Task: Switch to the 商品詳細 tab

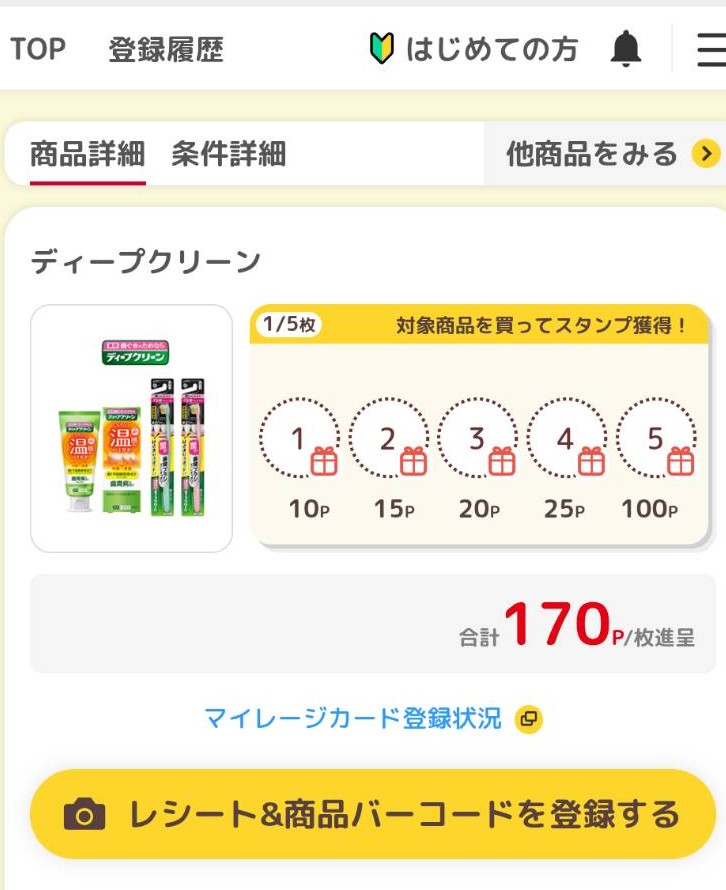Action: 88,154
